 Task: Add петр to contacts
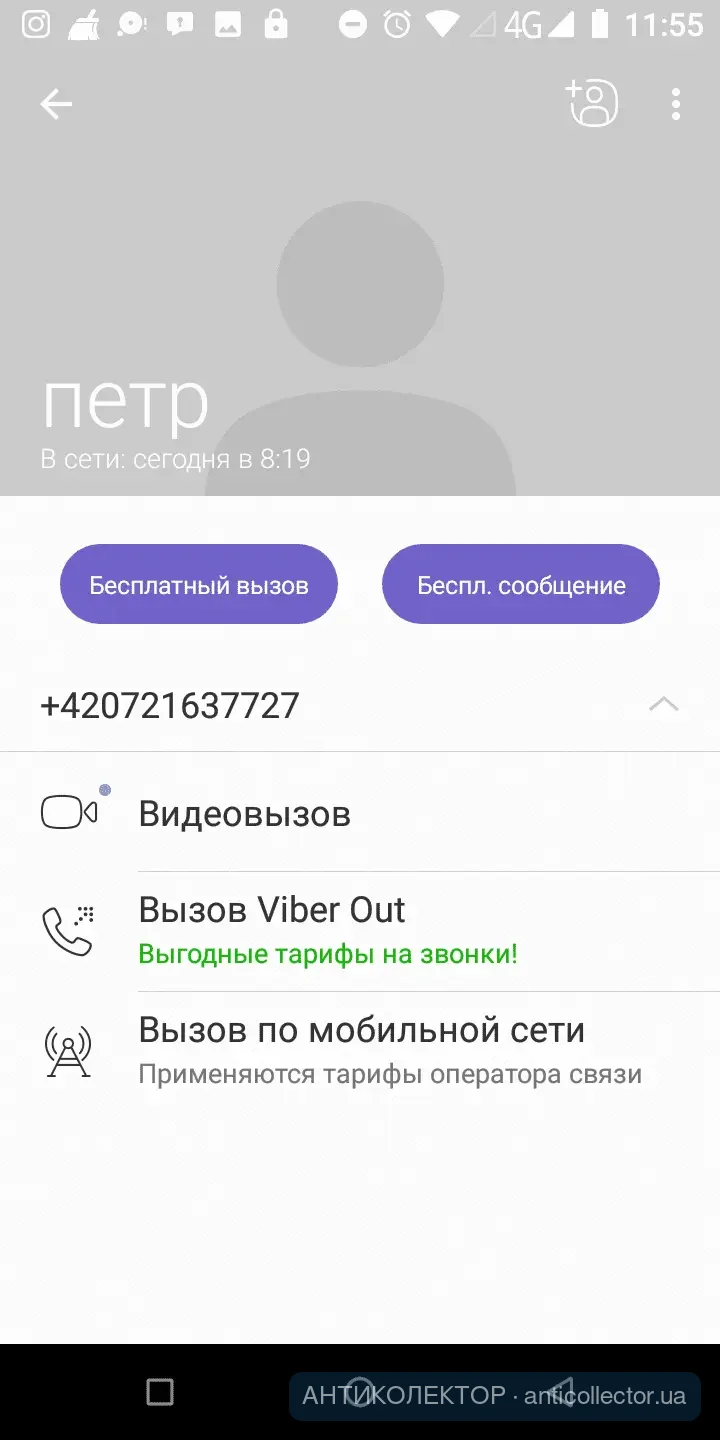[593, 104]
